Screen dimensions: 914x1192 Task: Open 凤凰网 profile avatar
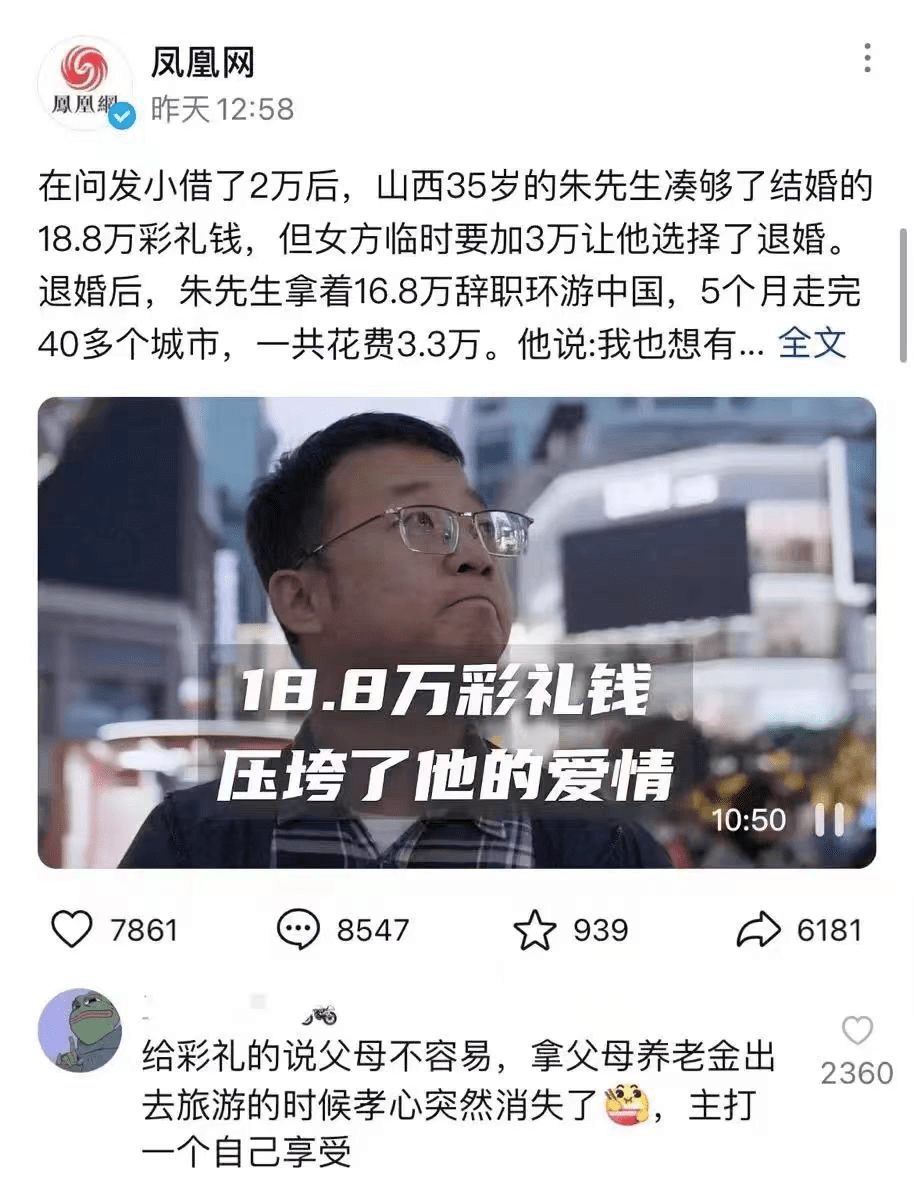tap(87, 85)
